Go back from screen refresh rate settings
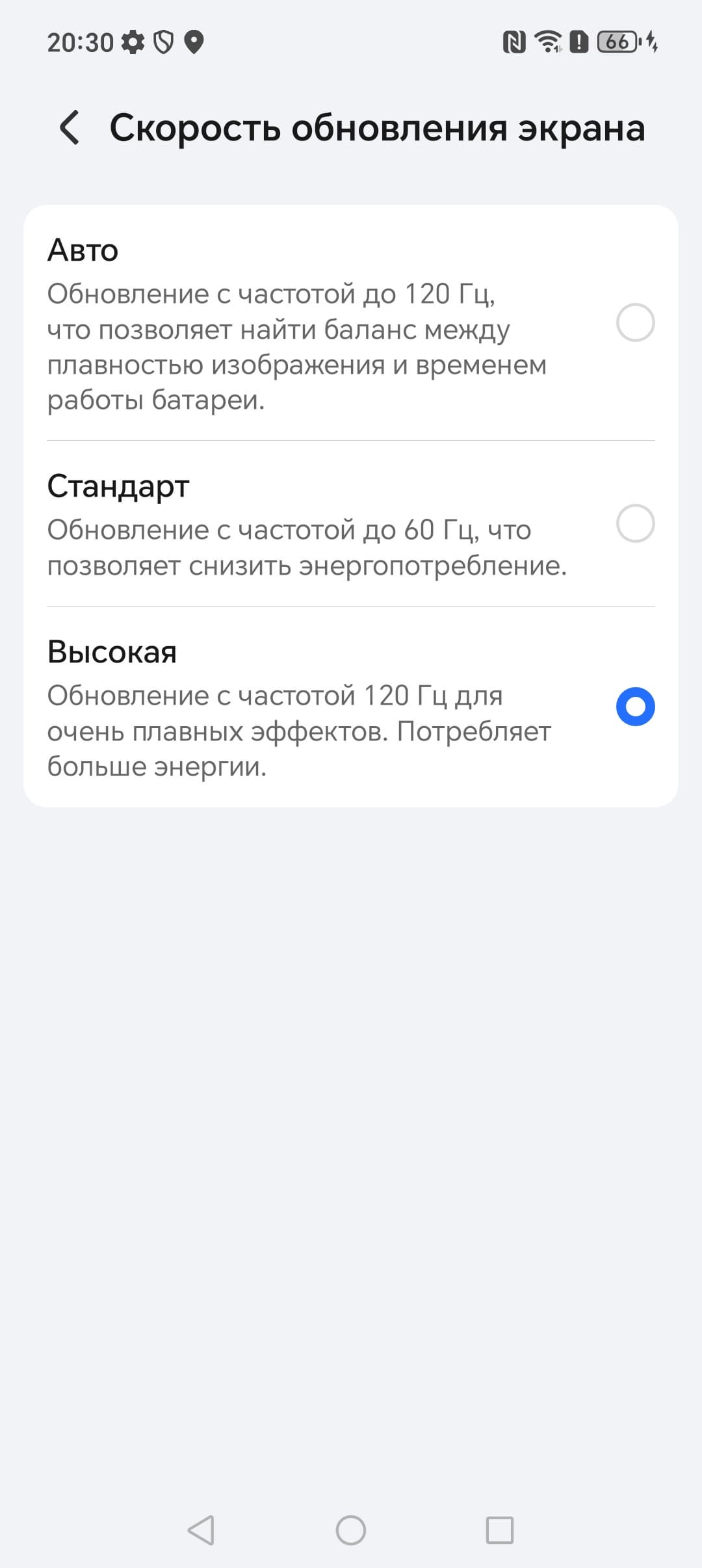The height and width of the screenshot is (1568, 702). click(x=70, y=127)
